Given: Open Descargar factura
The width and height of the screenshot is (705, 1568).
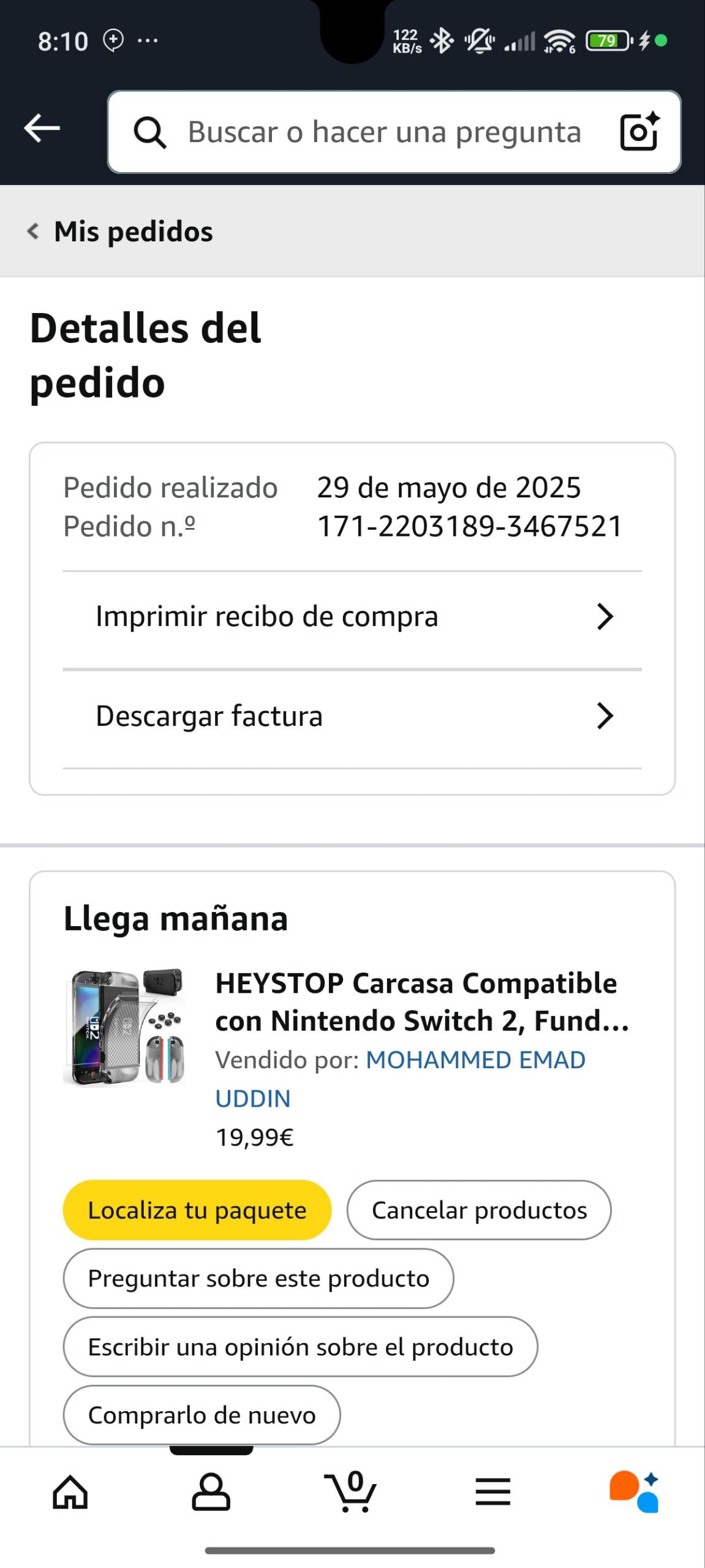Looking at the screenshot, I should (x=352, y=716).
